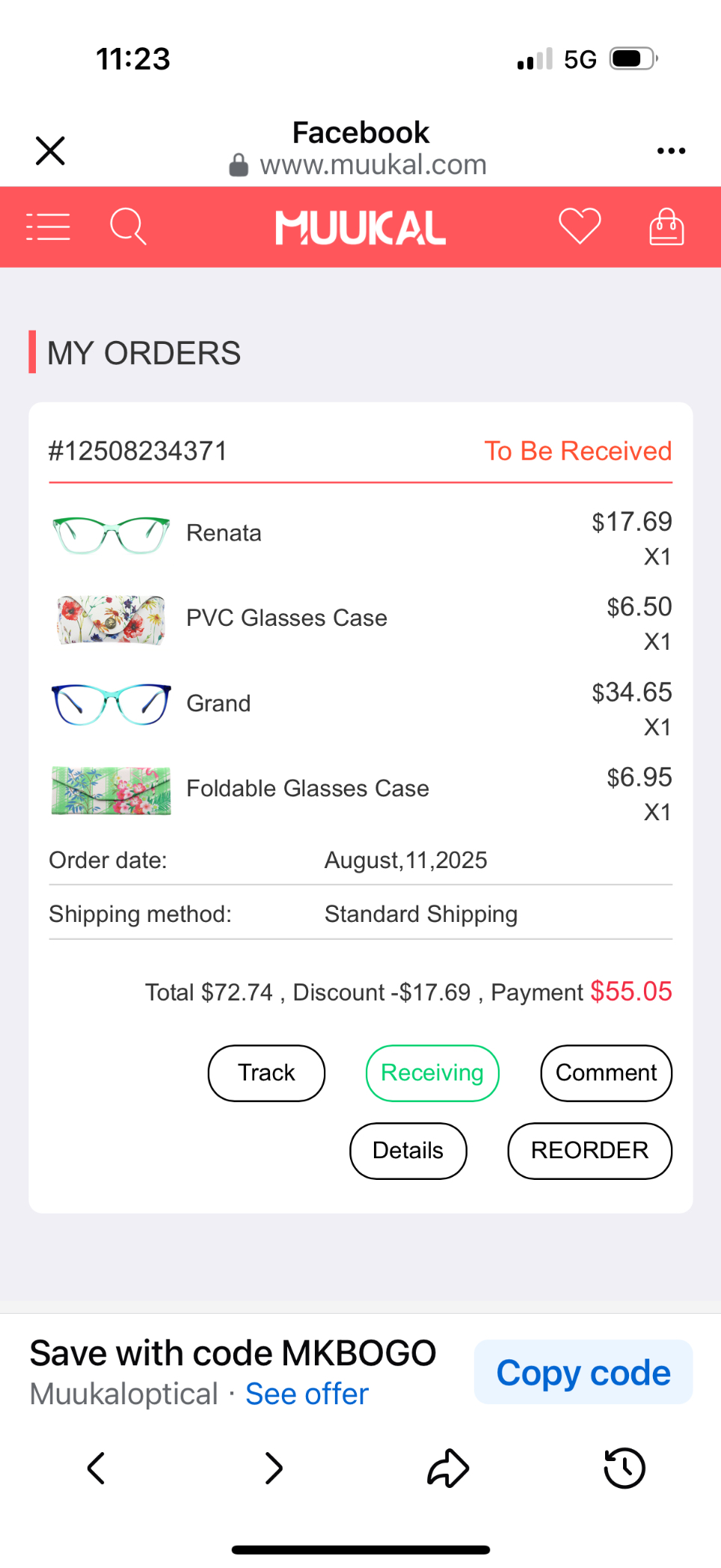The height and width of the screenshot is (1568, 721).
Task: Go forward to next page
Action: tap(274, 1468)
